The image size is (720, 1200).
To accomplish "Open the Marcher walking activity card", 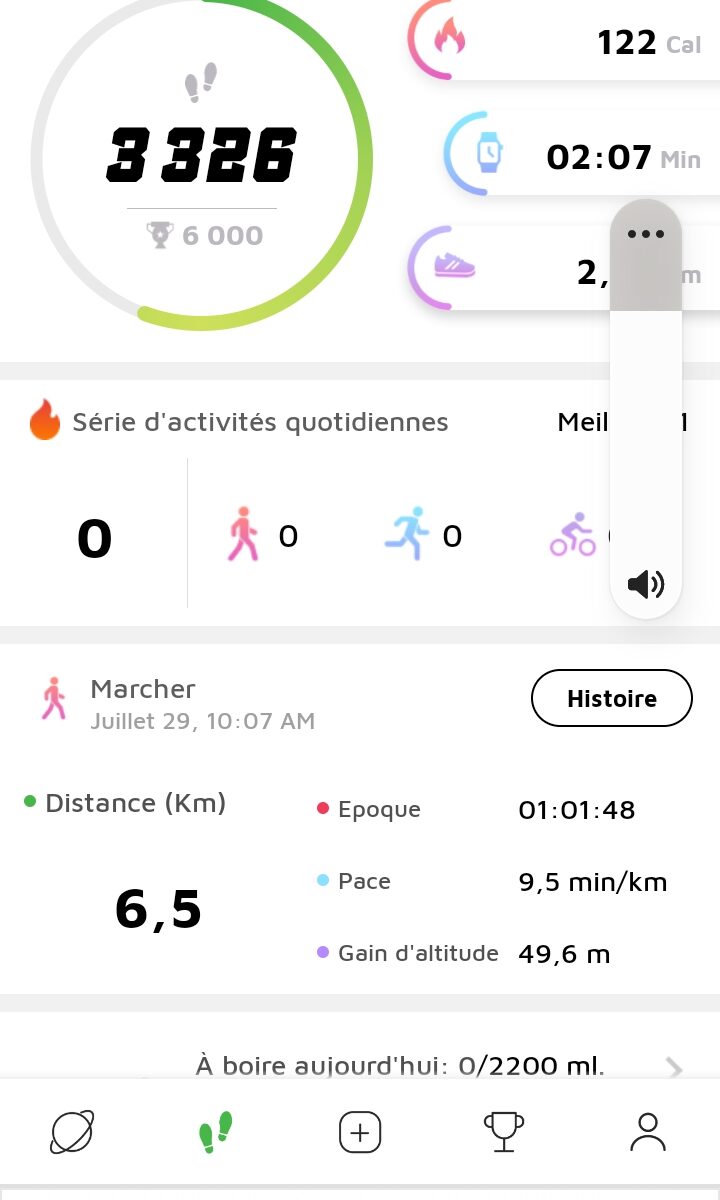I will (x=360, y=819).
